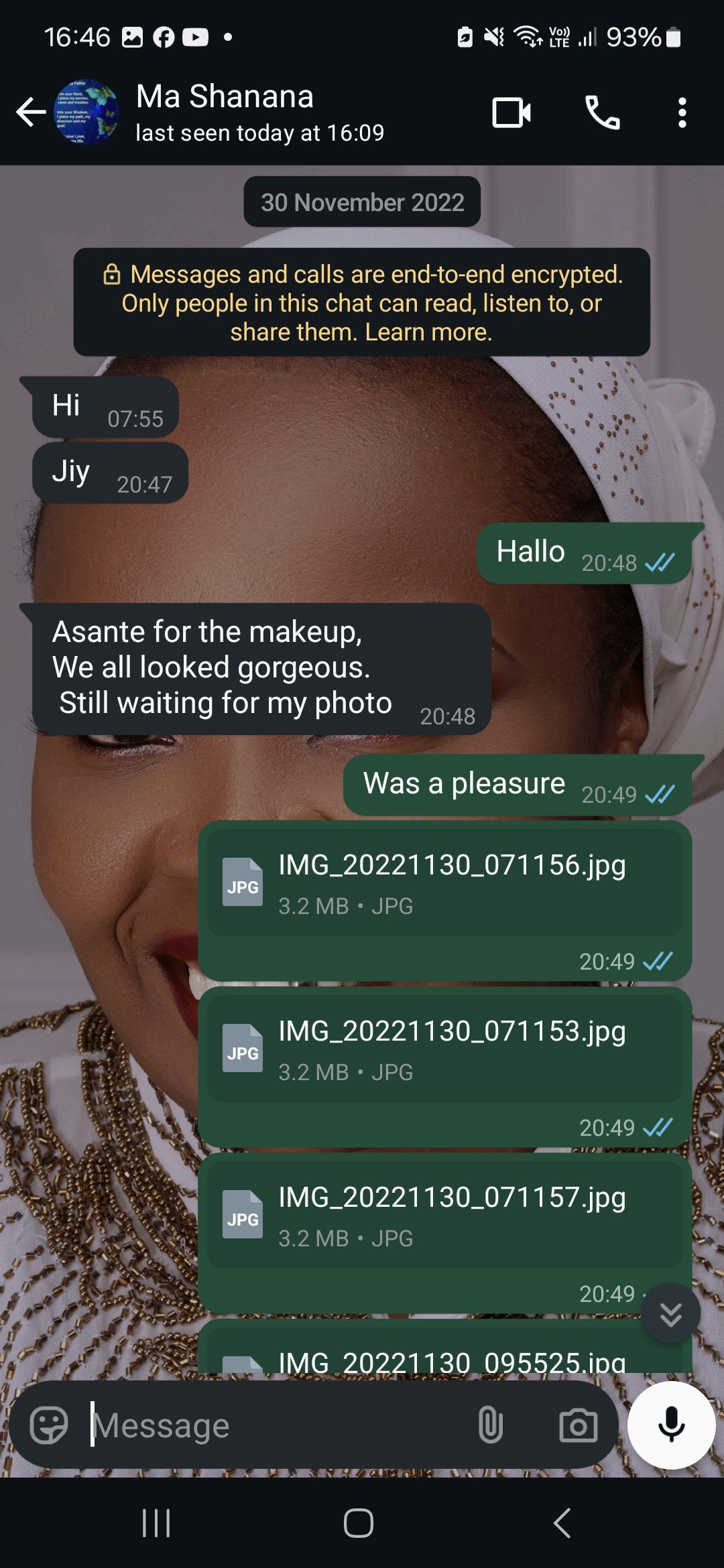
Task: Go back to the chats list
Action: (x=31, y=112)
